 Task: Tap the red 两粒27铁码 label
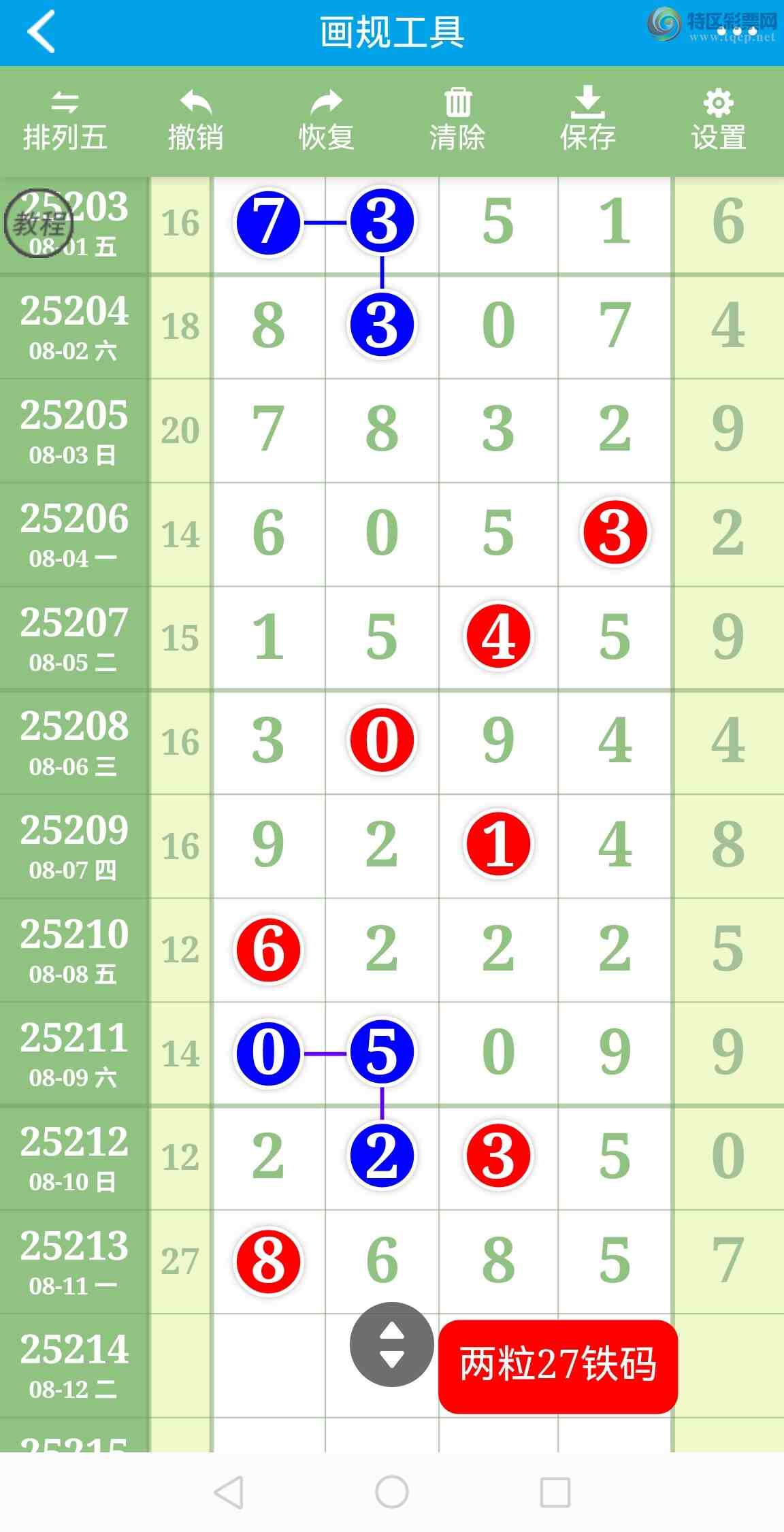pyautogui.click(x=558, y=1366)
